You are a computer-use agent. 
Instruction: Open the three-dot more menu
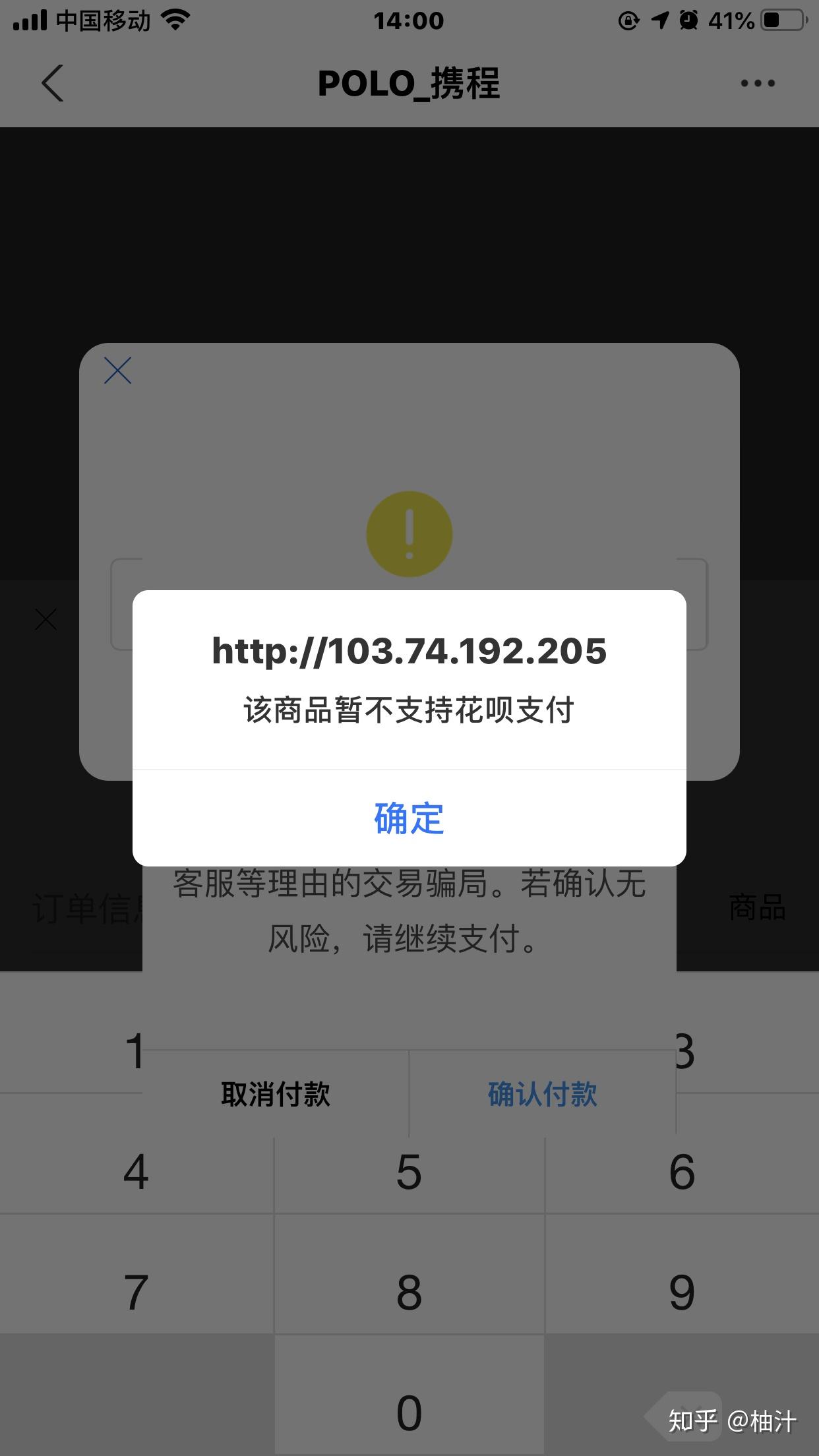(x=757, y=83)
